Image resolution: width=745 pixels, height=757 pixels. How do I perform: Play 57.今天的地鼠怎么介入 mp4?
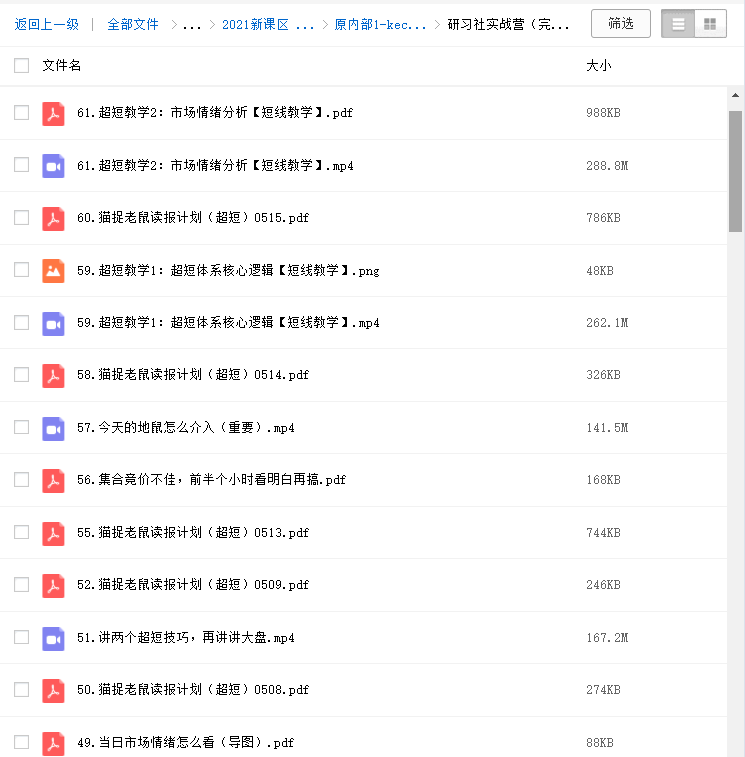click(x=185, y=427)
